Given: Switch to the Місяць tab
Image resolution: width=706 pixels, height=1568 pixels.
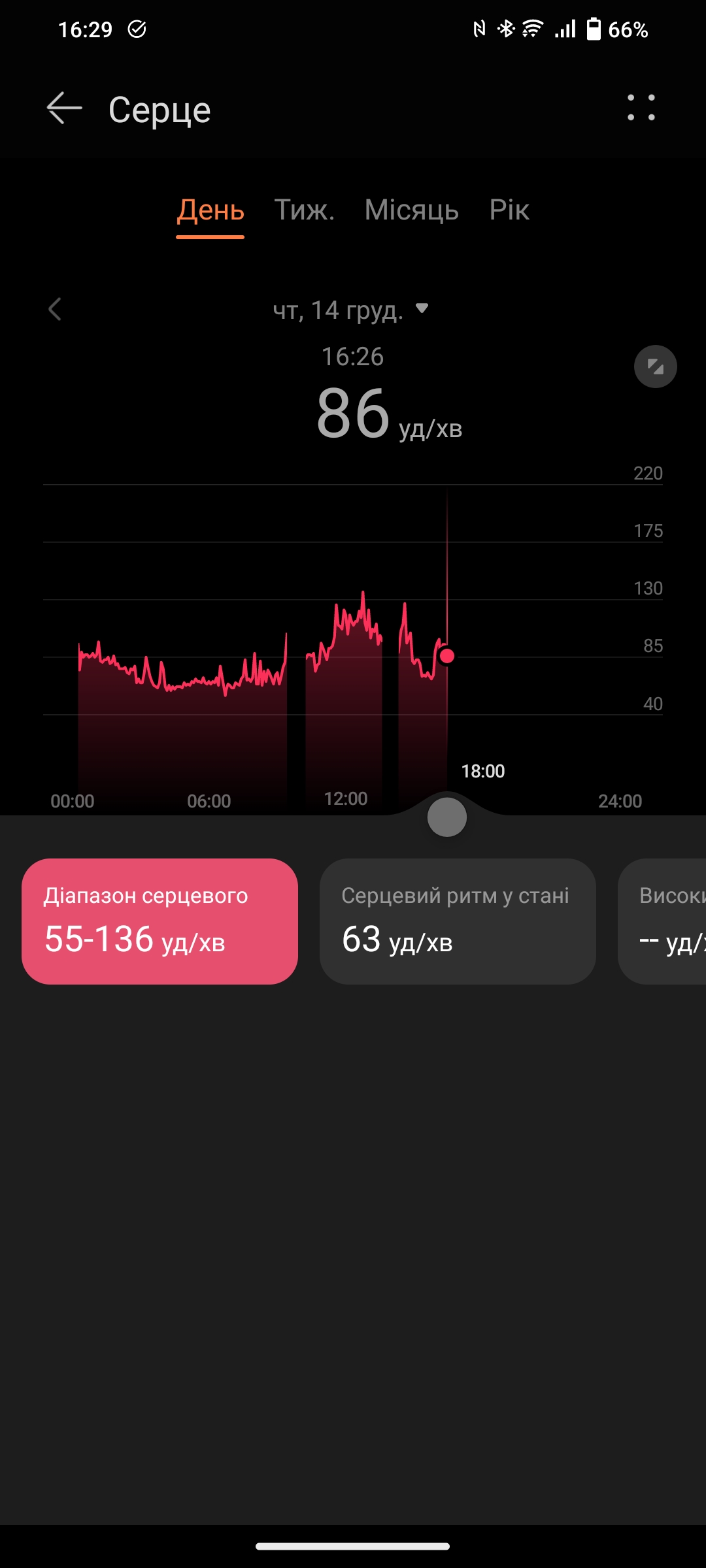Looking at the screenshot, I should [411, 210].
